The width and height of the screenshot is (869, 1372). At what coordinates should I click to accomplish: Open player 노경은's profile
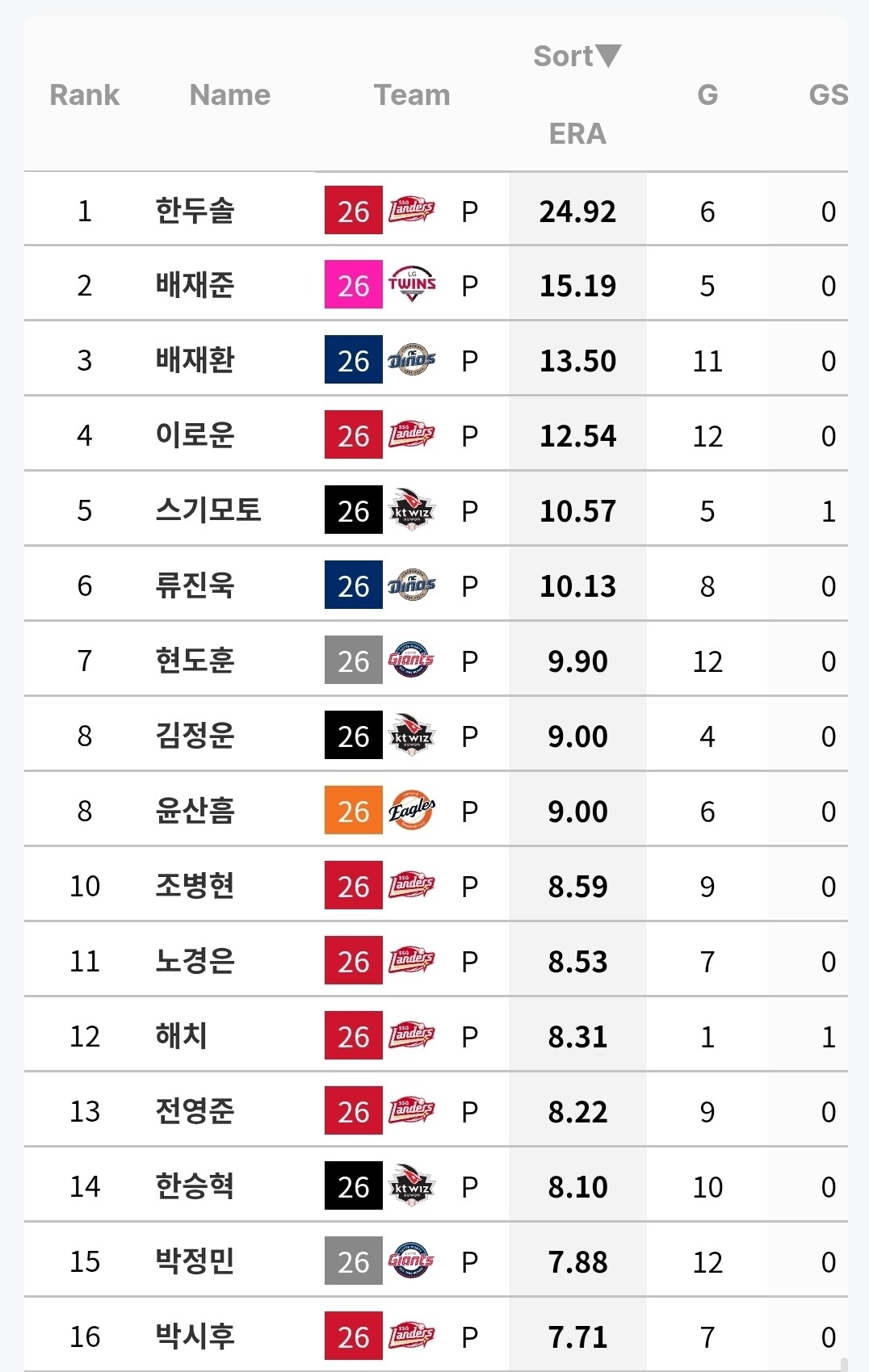195,961
